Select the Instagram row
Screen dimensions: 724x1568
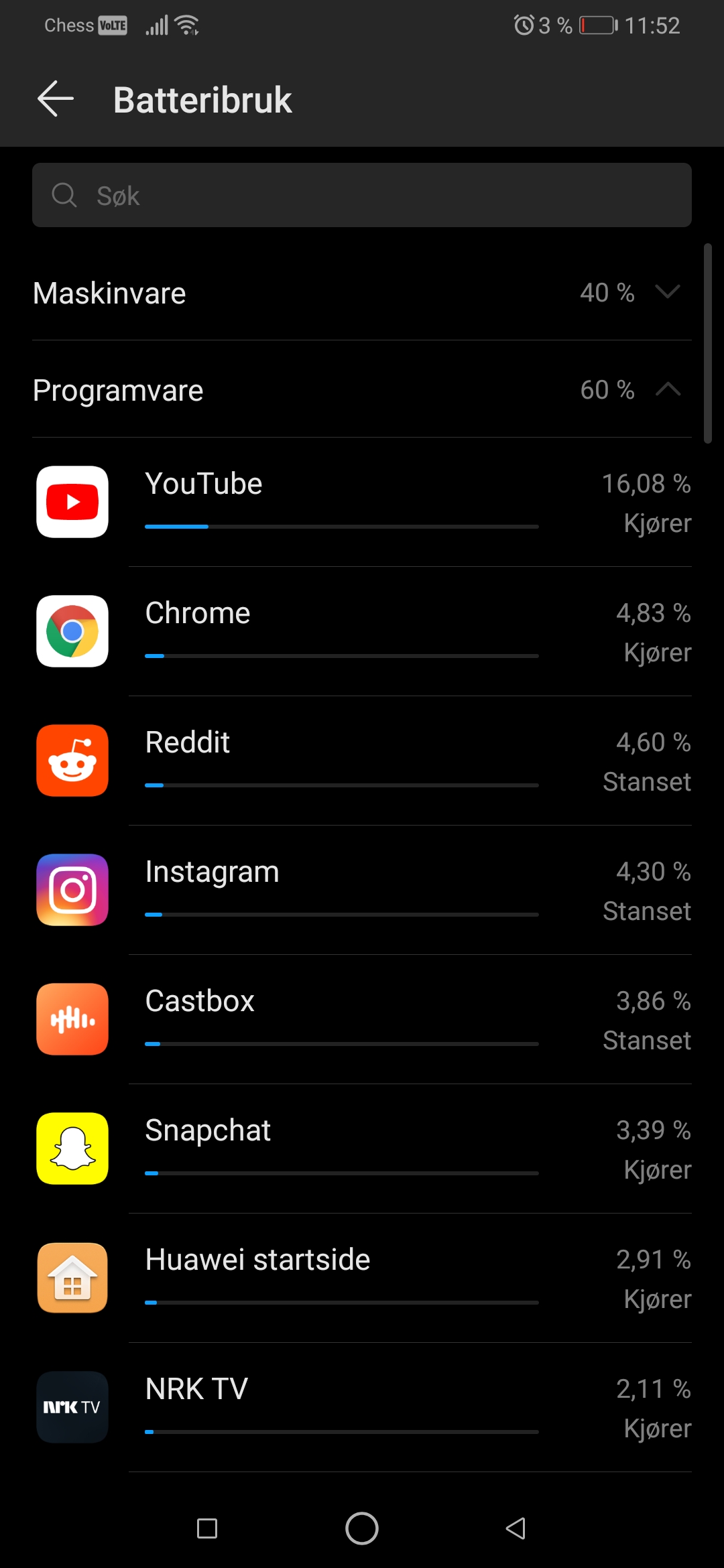[362, 891]
